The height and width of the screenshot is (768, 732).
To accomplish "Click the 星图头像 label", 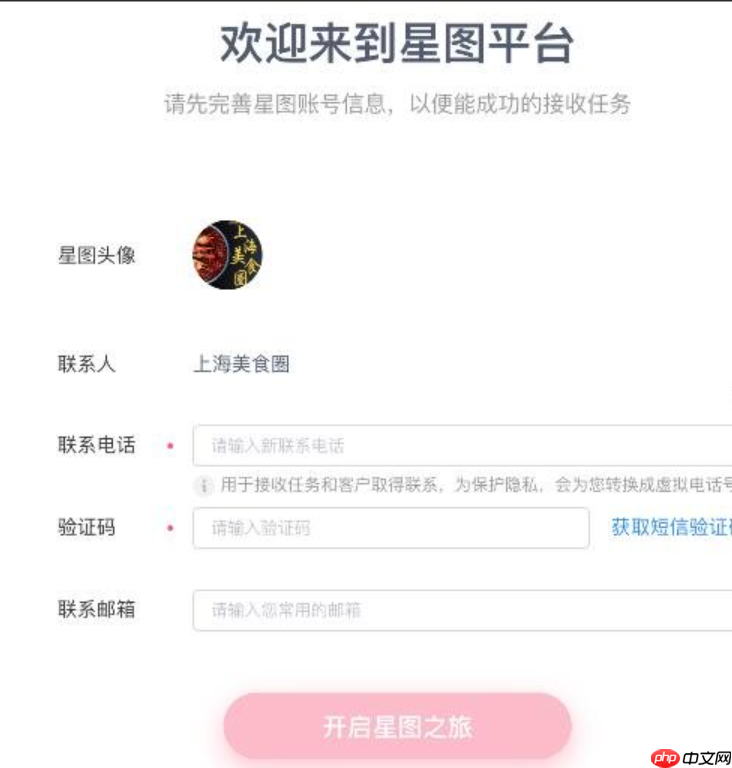I will 96,256.
